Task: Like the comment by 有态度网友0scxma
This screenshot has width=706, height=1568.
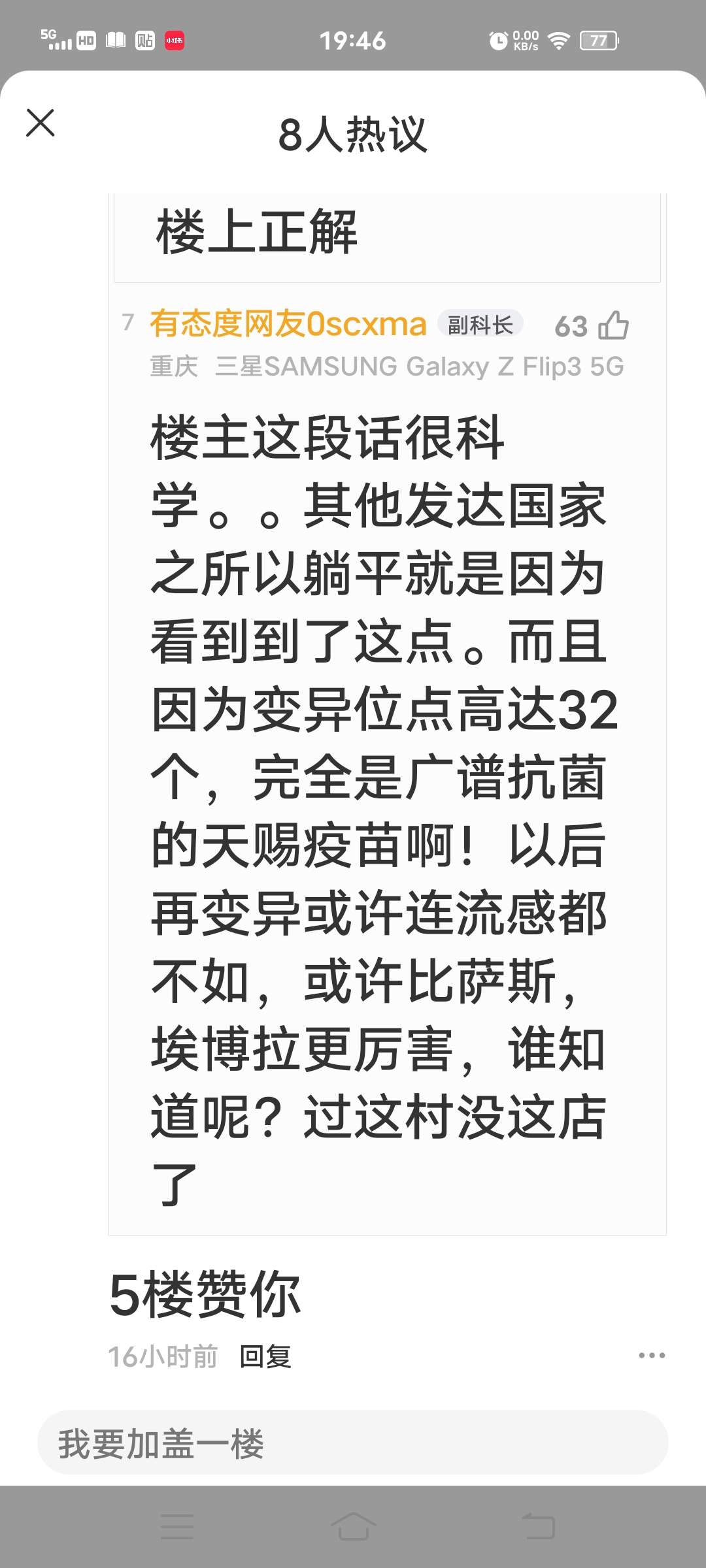Action: (613, 325)
